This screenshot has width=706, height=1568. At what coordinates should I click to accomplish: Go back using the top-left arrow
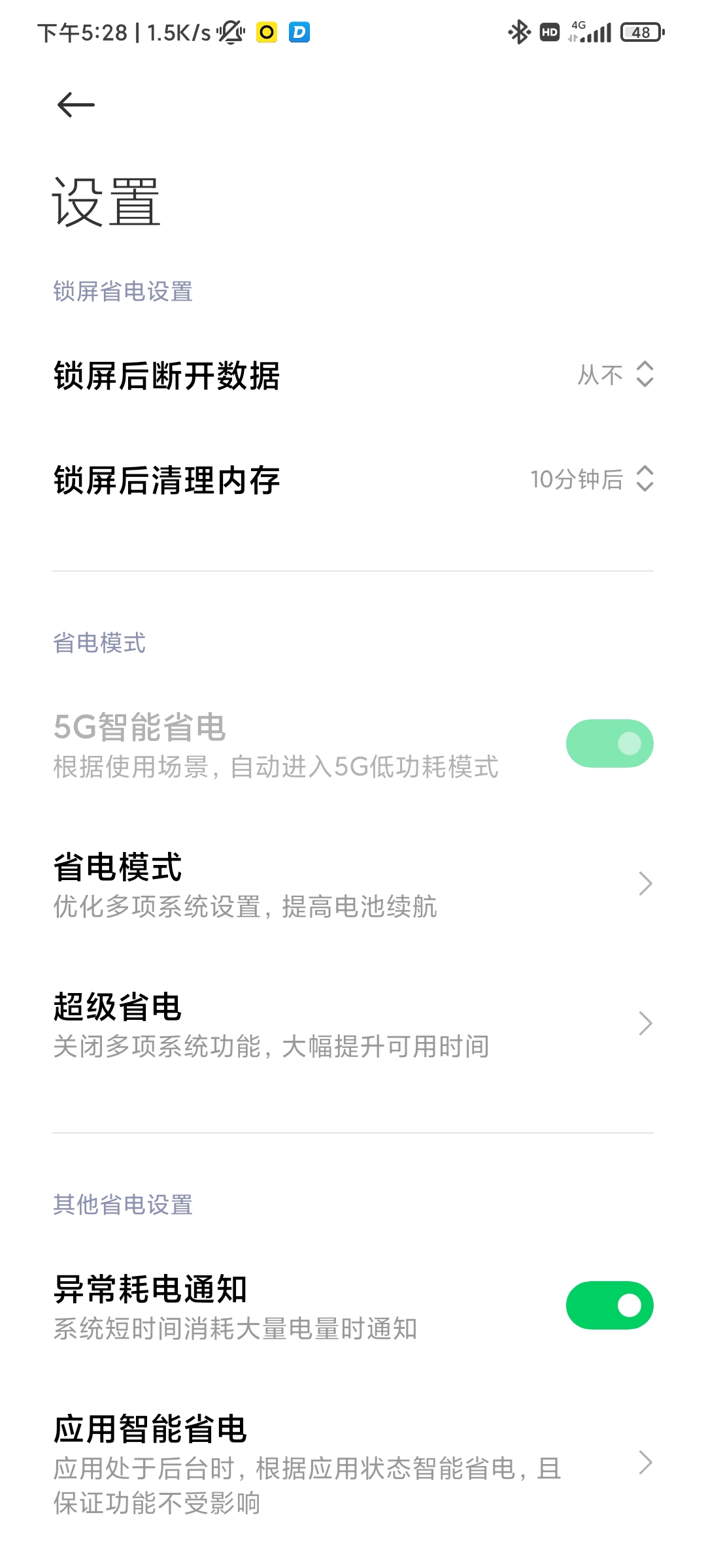(x=76, y=105)
